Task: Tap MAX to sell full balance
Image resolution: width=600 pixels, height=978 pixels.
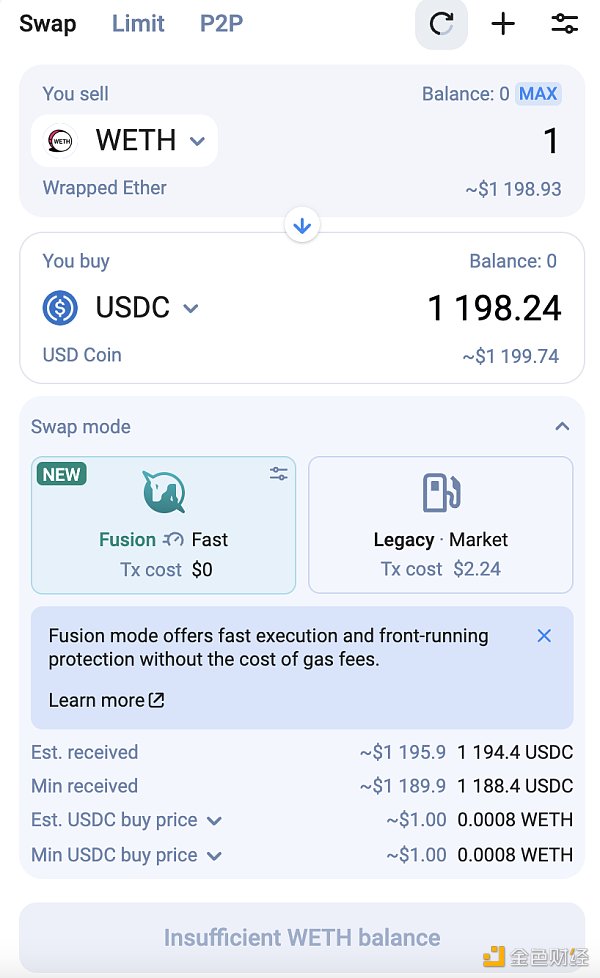Action: point(538,94)
